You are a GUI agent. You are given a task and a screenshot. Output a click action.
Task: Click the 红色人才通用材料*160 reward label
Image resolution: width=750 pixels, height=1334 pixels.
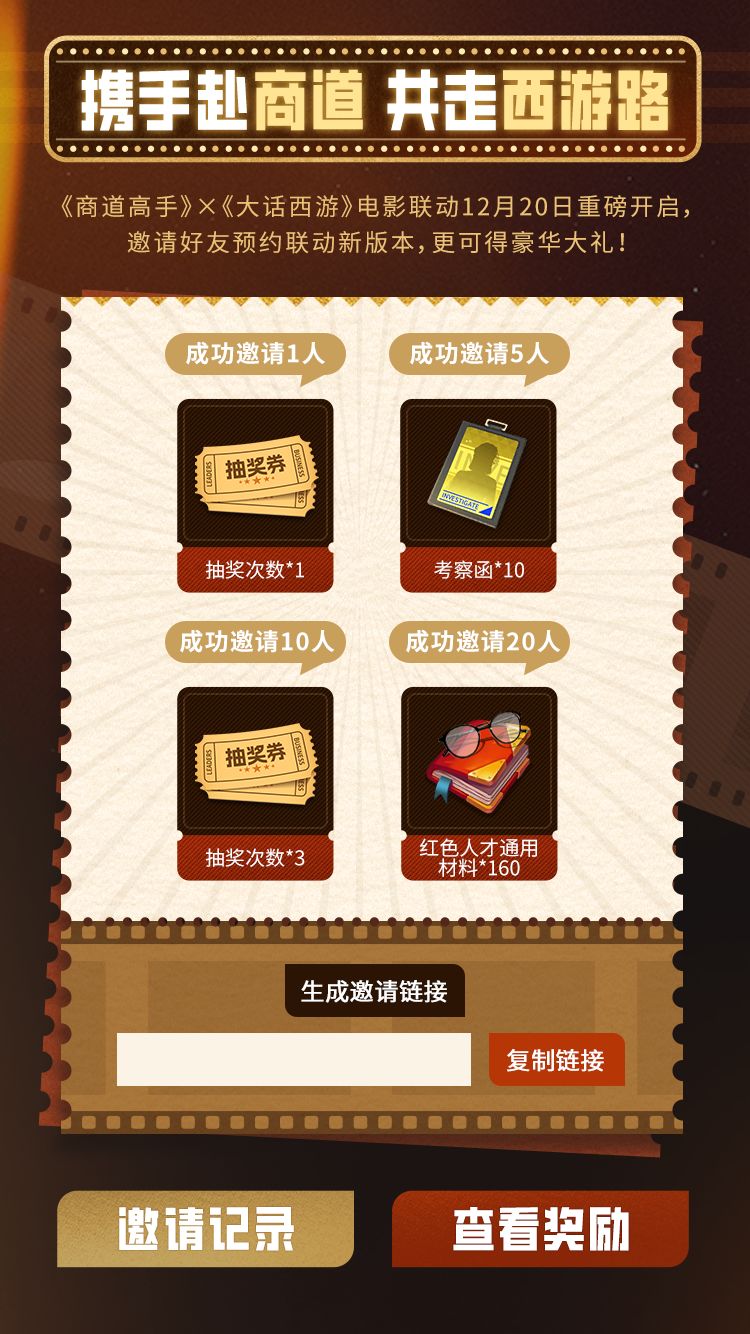(x=480, y=860)
